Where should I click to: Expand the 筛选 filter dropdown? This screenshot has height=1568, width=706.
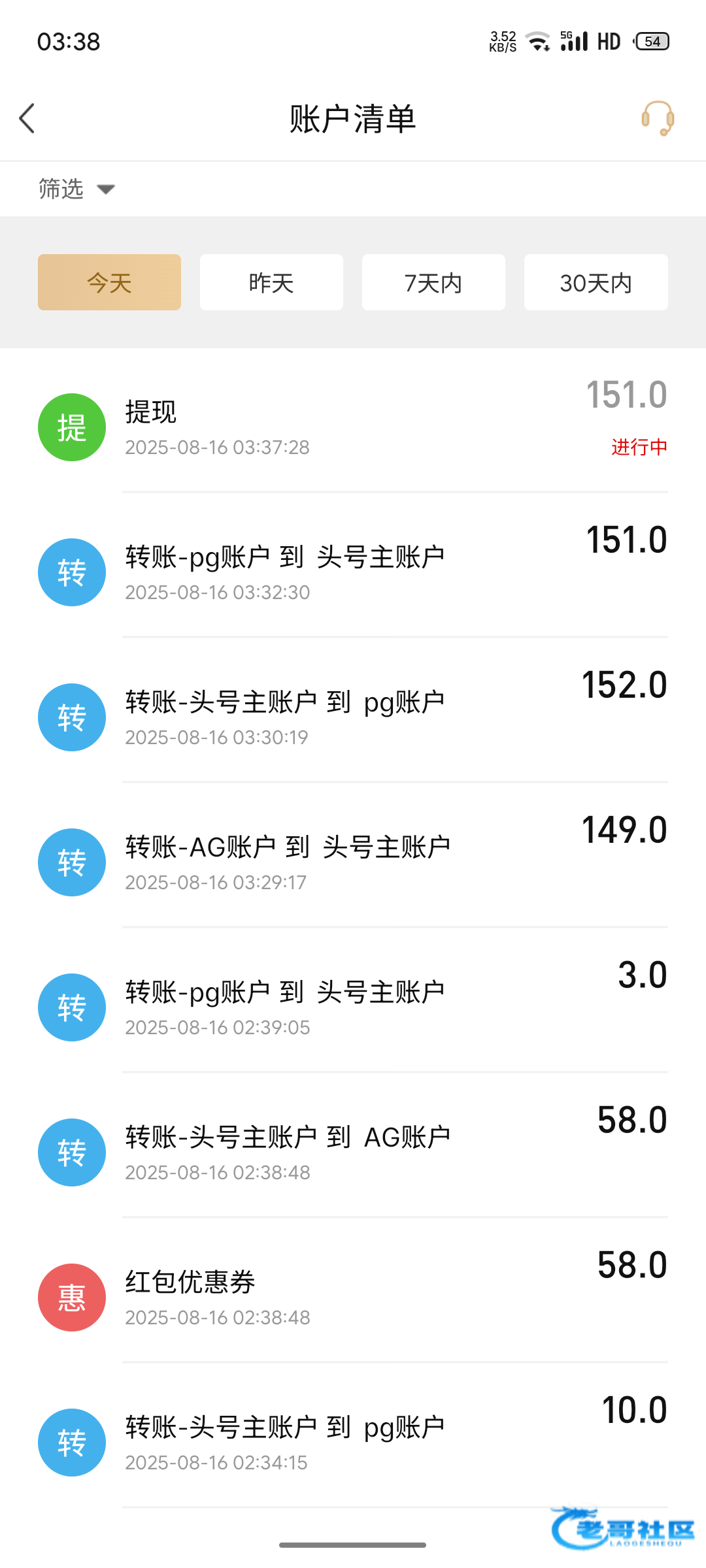tap(76, 189)
